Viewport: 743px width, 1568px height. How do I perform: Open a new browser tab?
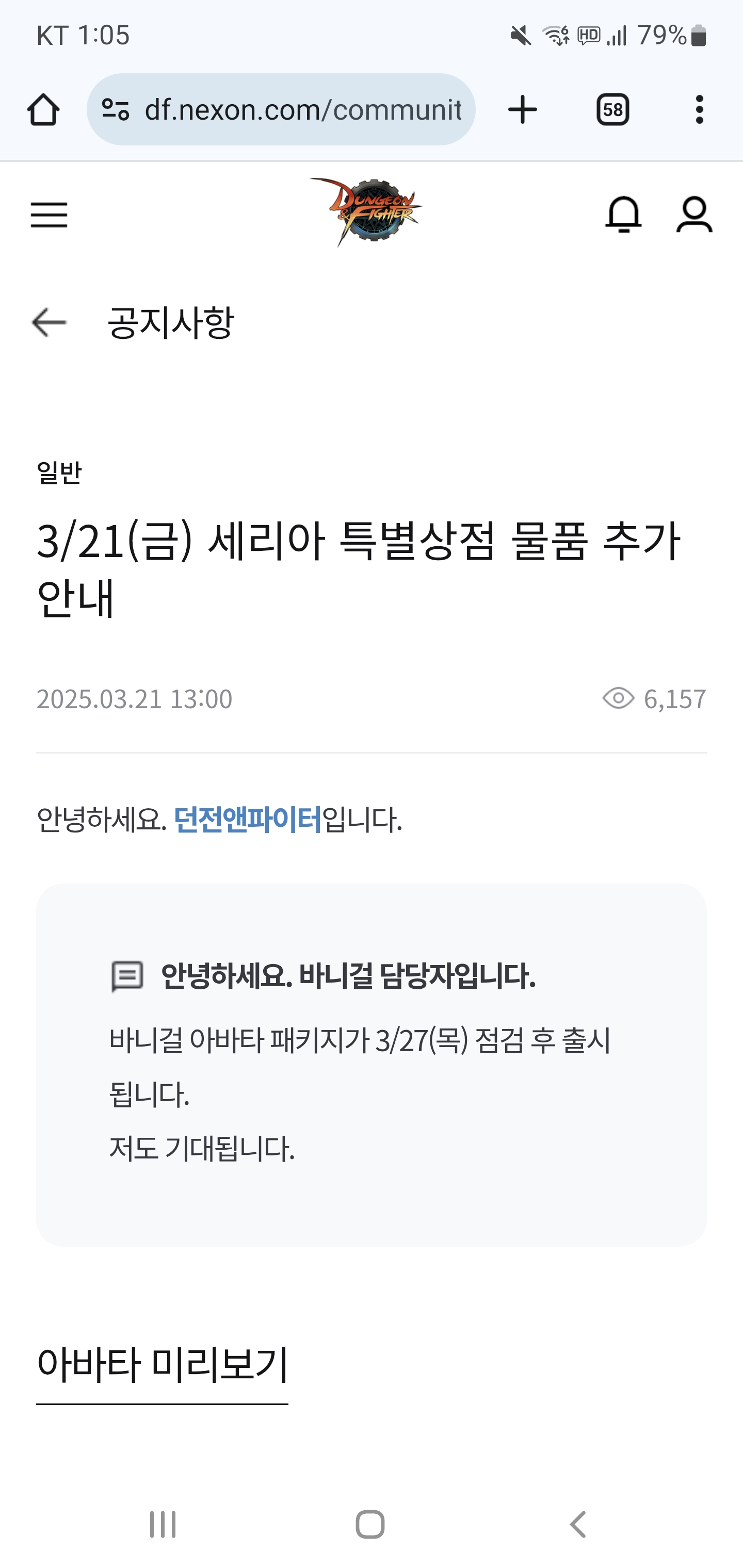tap(522, 109)
